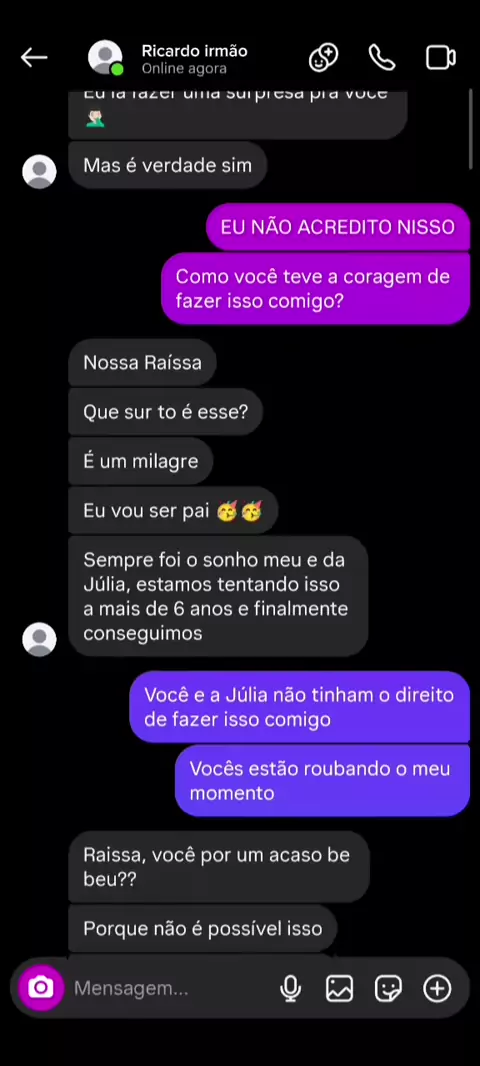Open the avatar sticker icon
Screen dimensions: 480x1066
point(323,58)
